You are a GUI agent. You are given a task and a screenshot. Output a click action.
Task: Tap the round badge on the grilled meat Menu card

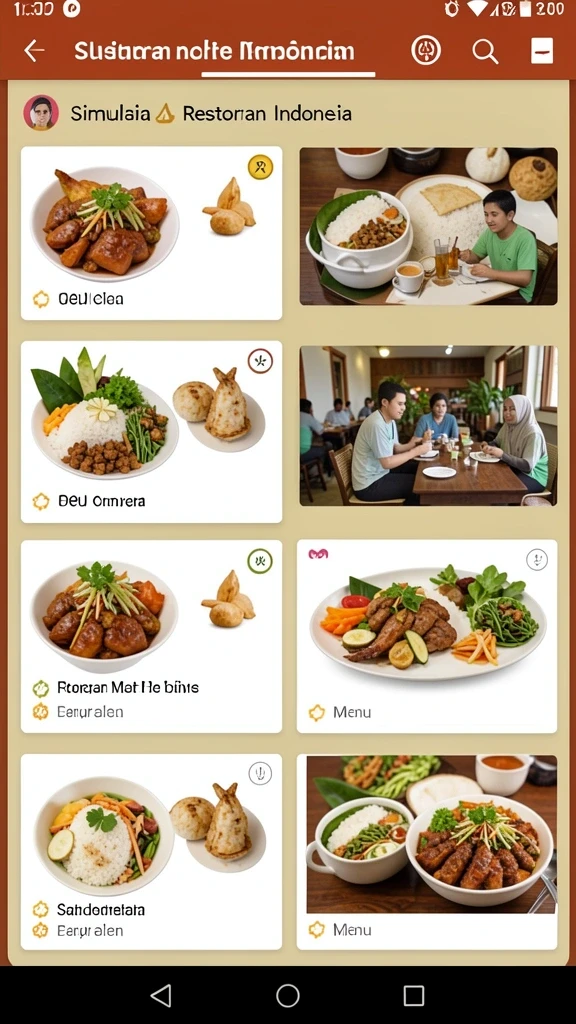(537, 560)
